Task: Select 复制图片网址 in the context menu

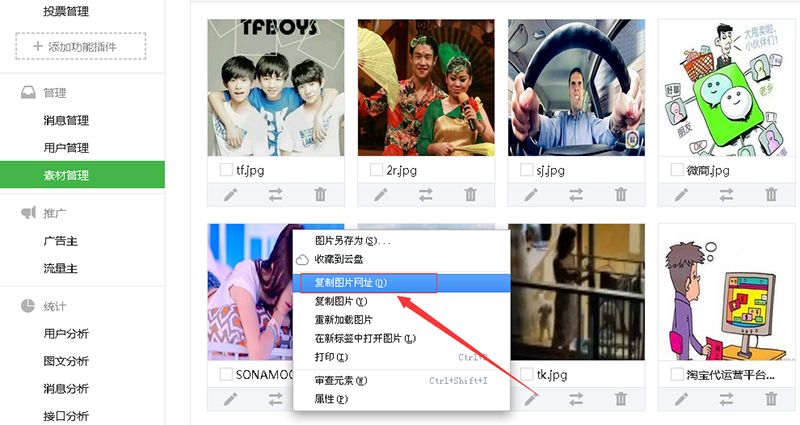Action: tap(350, 283)
